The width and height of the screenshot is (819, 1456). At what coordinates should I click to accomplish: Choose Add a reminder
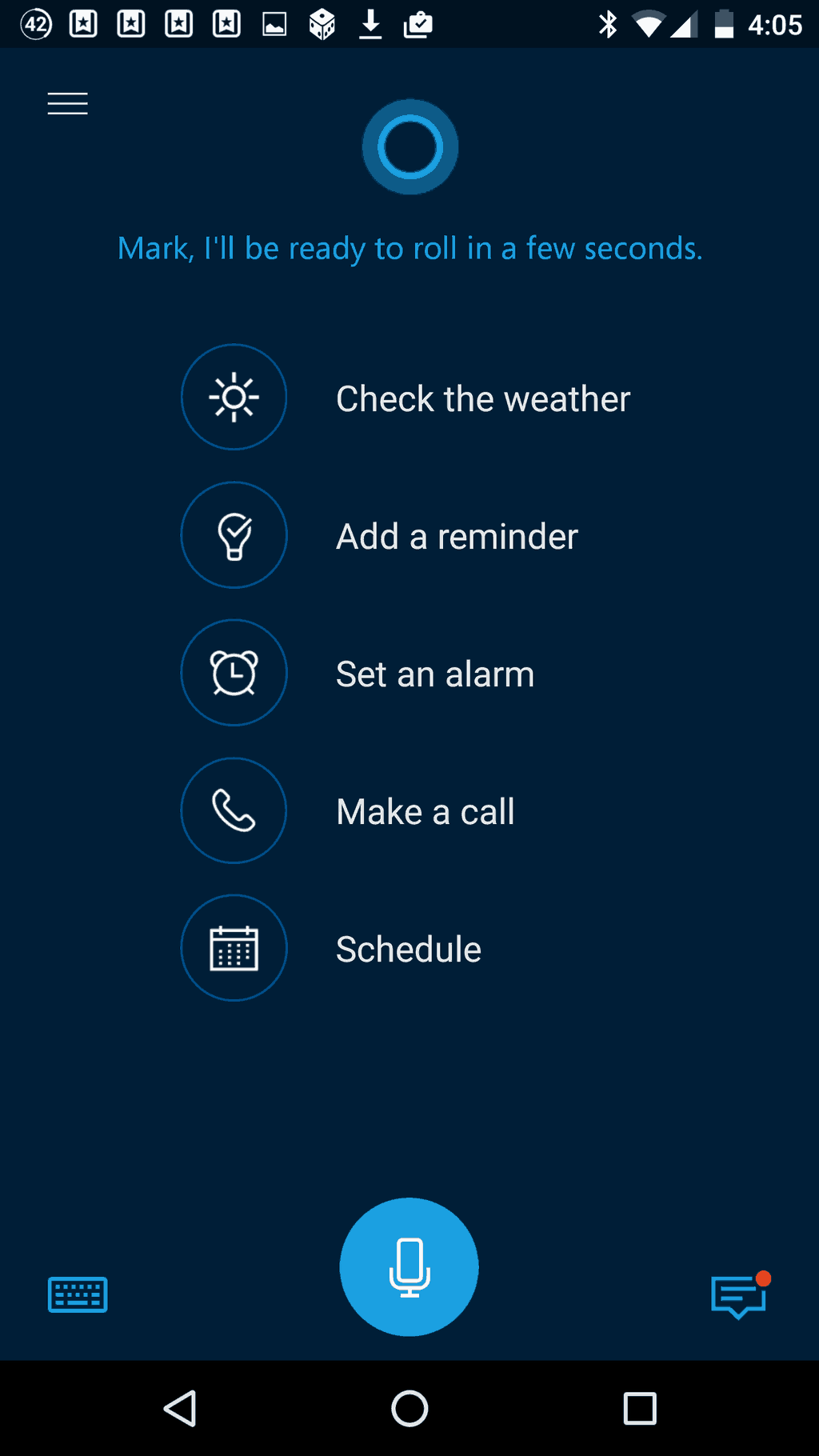[456, 536]
